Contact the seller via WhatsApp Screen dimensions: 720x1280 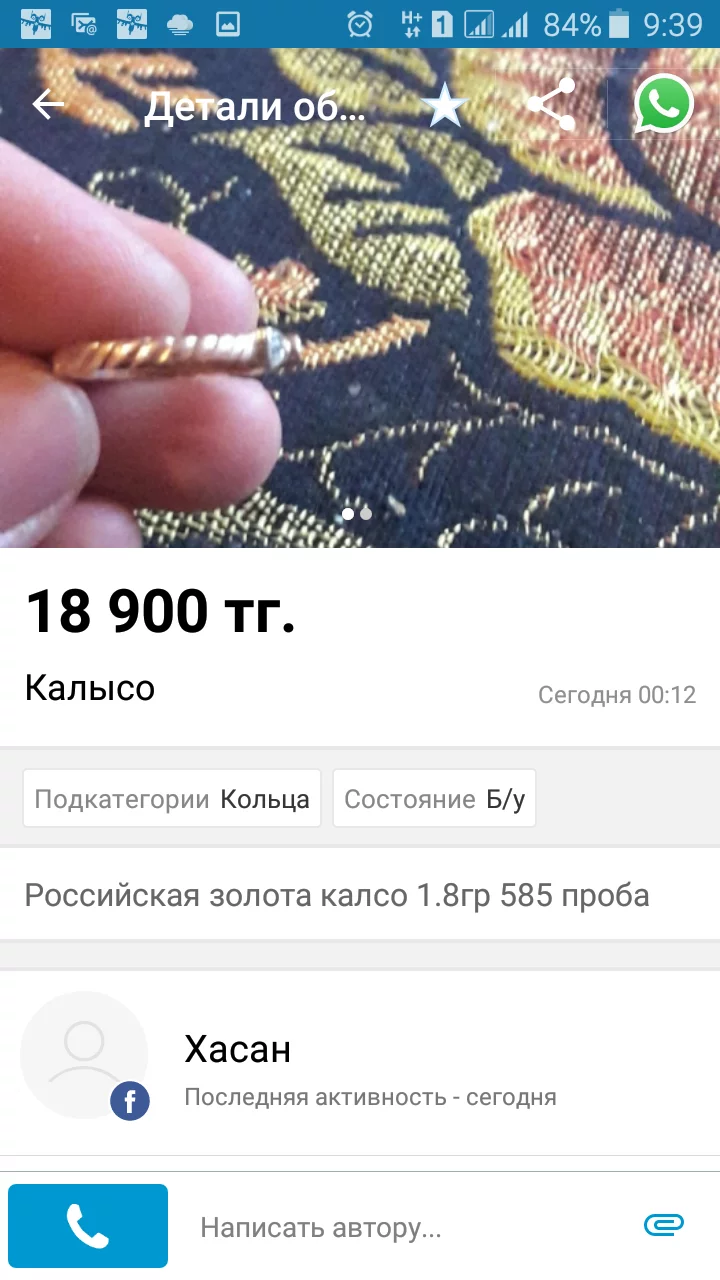(663, 104)
